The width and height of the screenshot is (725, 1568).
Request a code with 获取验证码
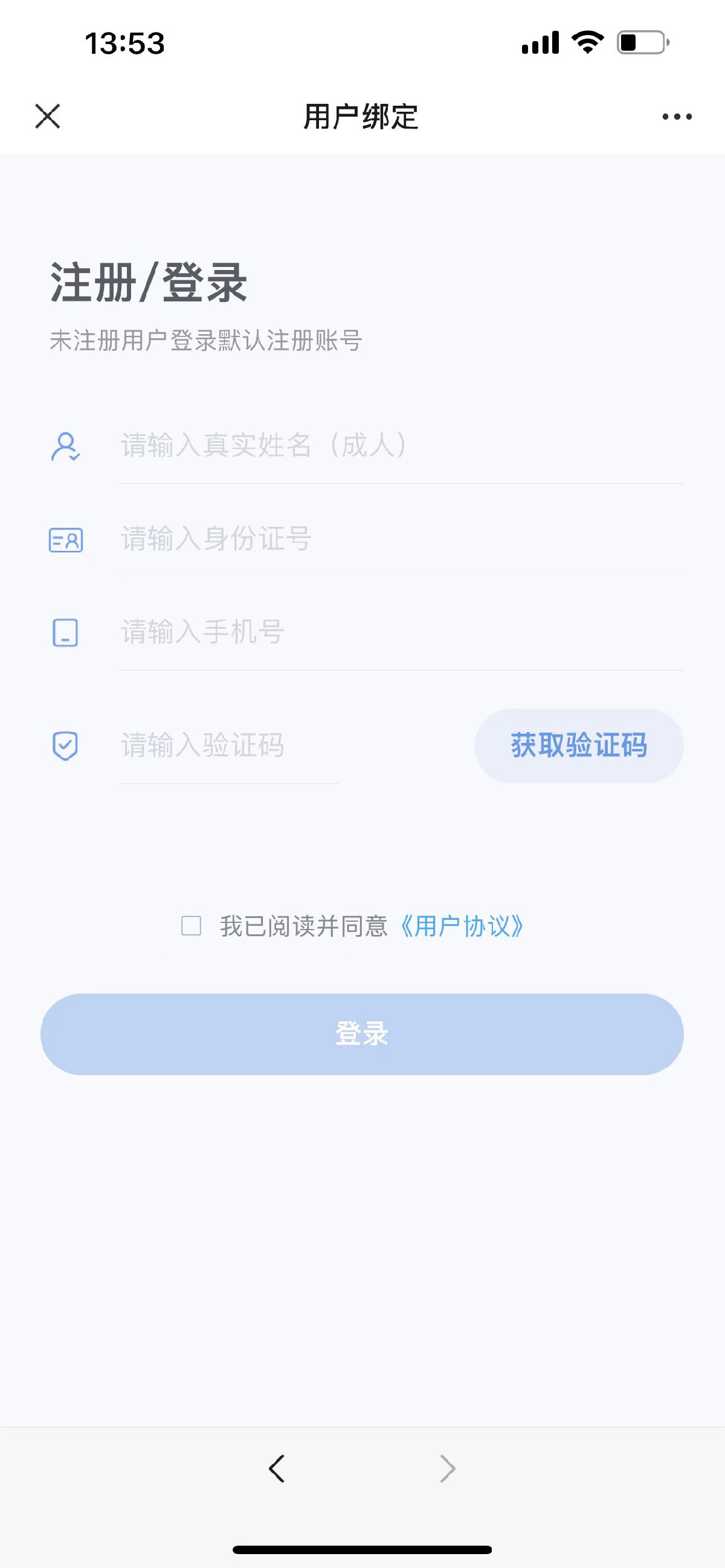pyautogui.click(x=578, y=746)
